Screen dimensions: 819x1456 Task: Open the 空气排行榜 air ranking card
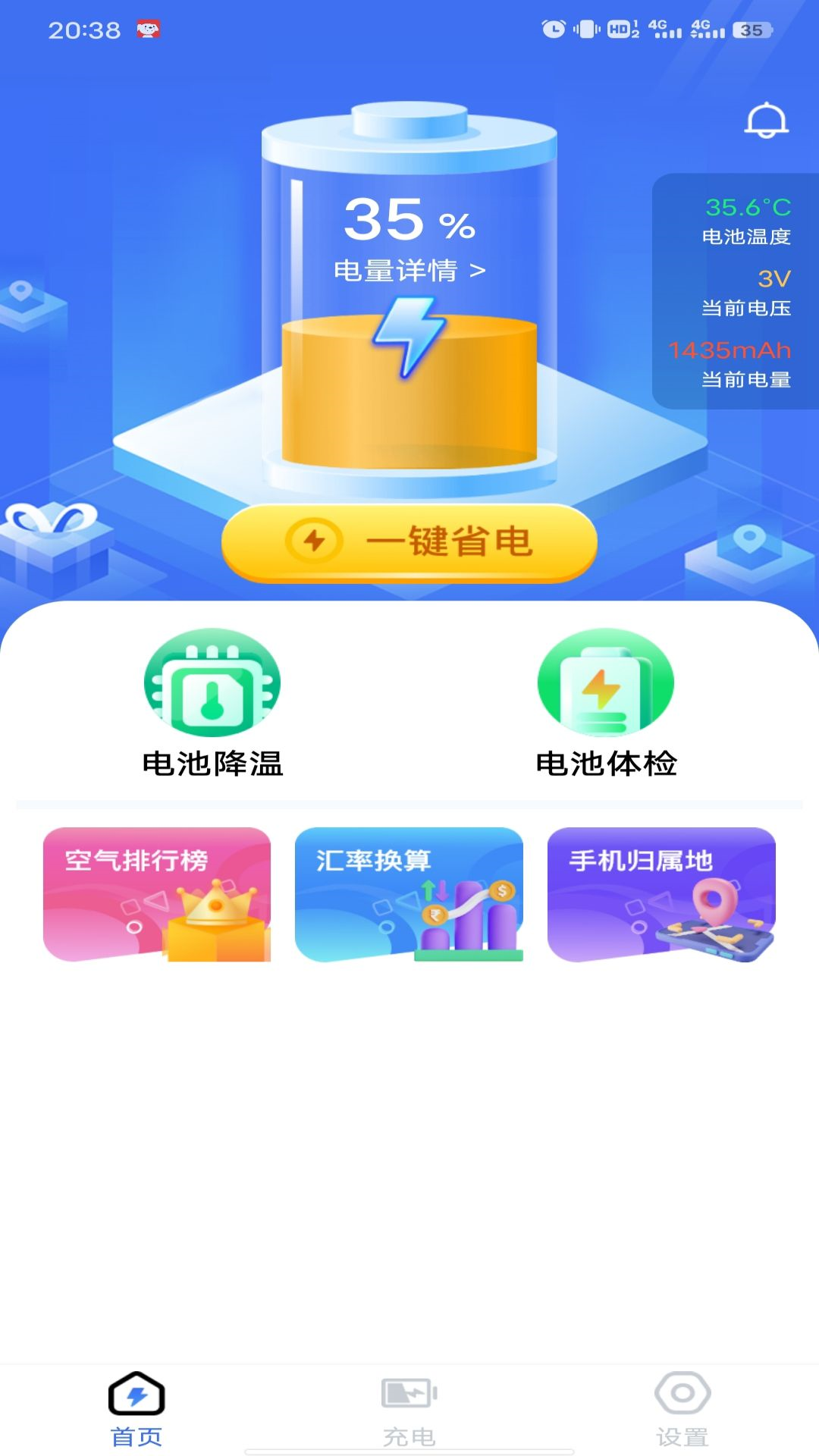tap(157, 894)
